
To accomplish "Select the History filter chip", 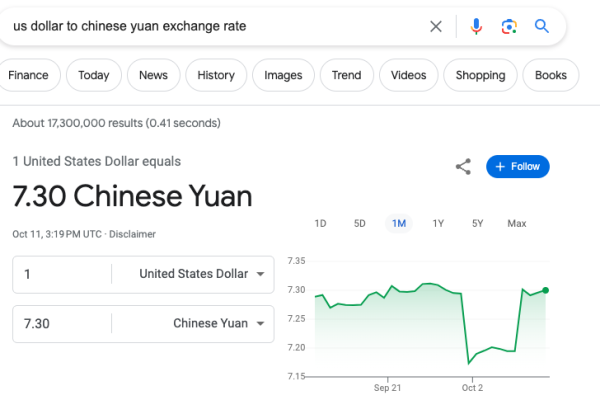I will tap(216, 75).
